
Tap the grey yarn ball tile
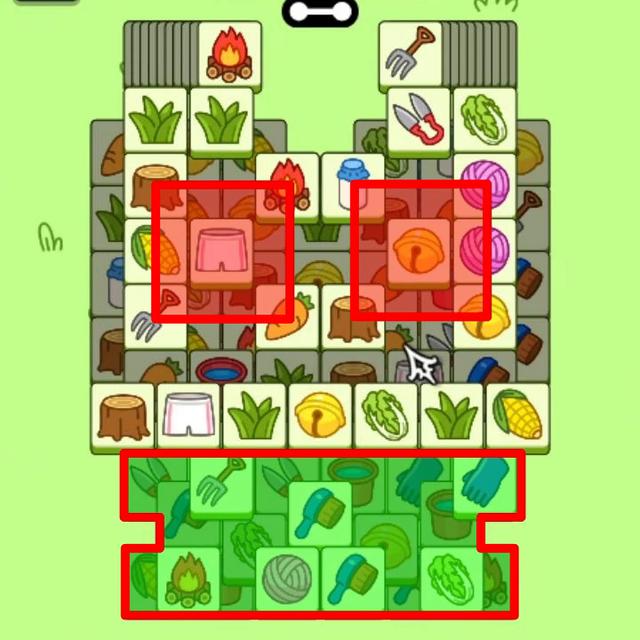click(x=287, y=577)
